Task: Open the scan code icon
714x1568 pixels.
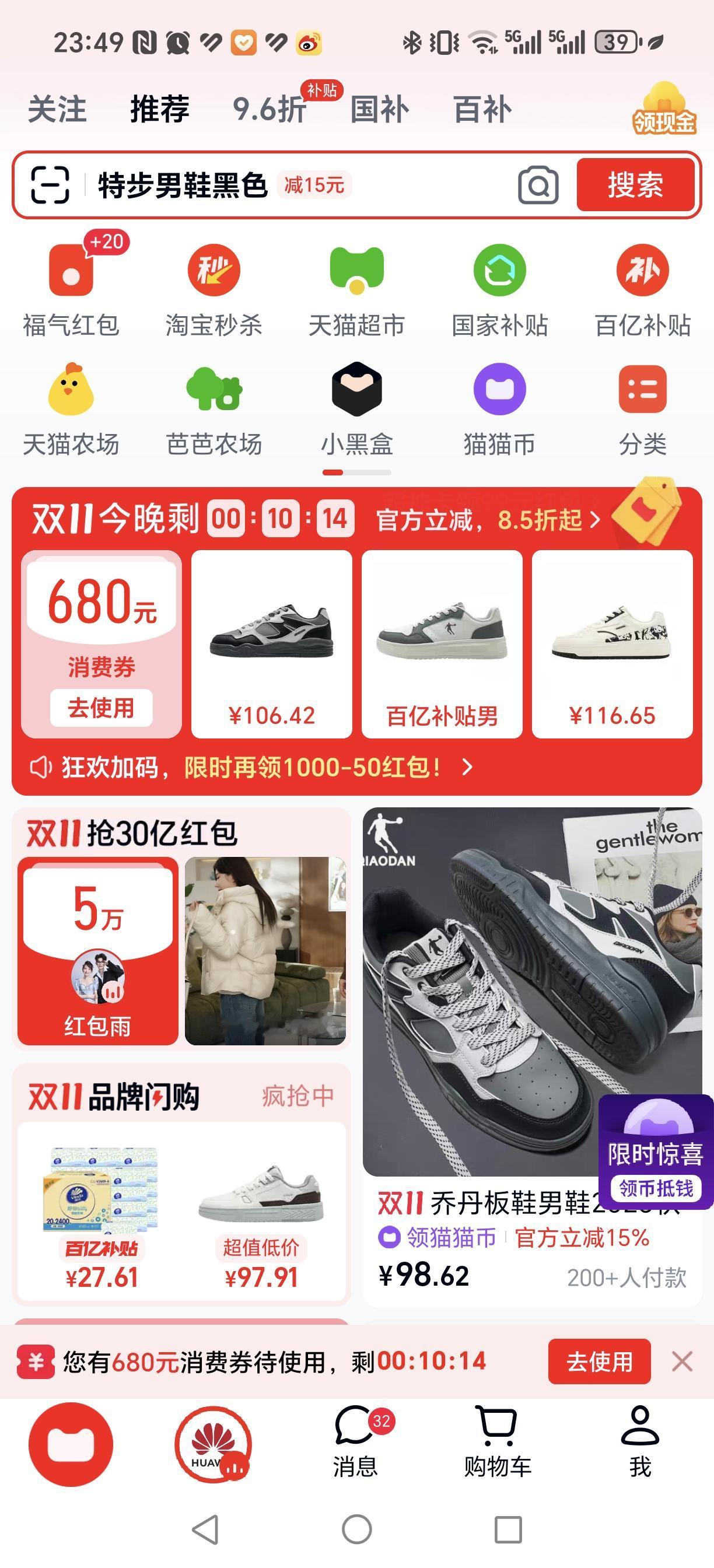Action: [x=50, y=184]
